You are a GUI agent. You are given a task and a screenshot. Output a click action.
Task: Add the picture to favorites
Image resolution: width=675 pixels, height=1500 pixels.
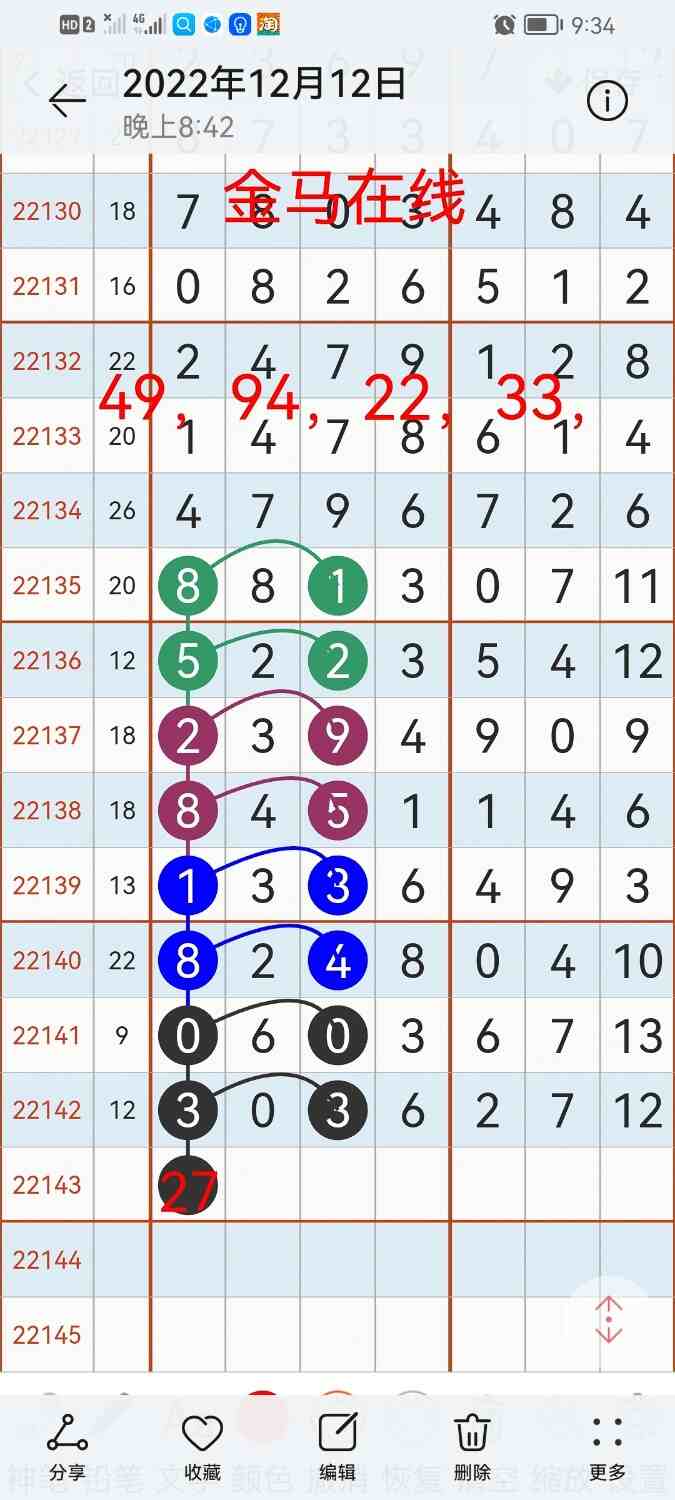click(202, 1445)
